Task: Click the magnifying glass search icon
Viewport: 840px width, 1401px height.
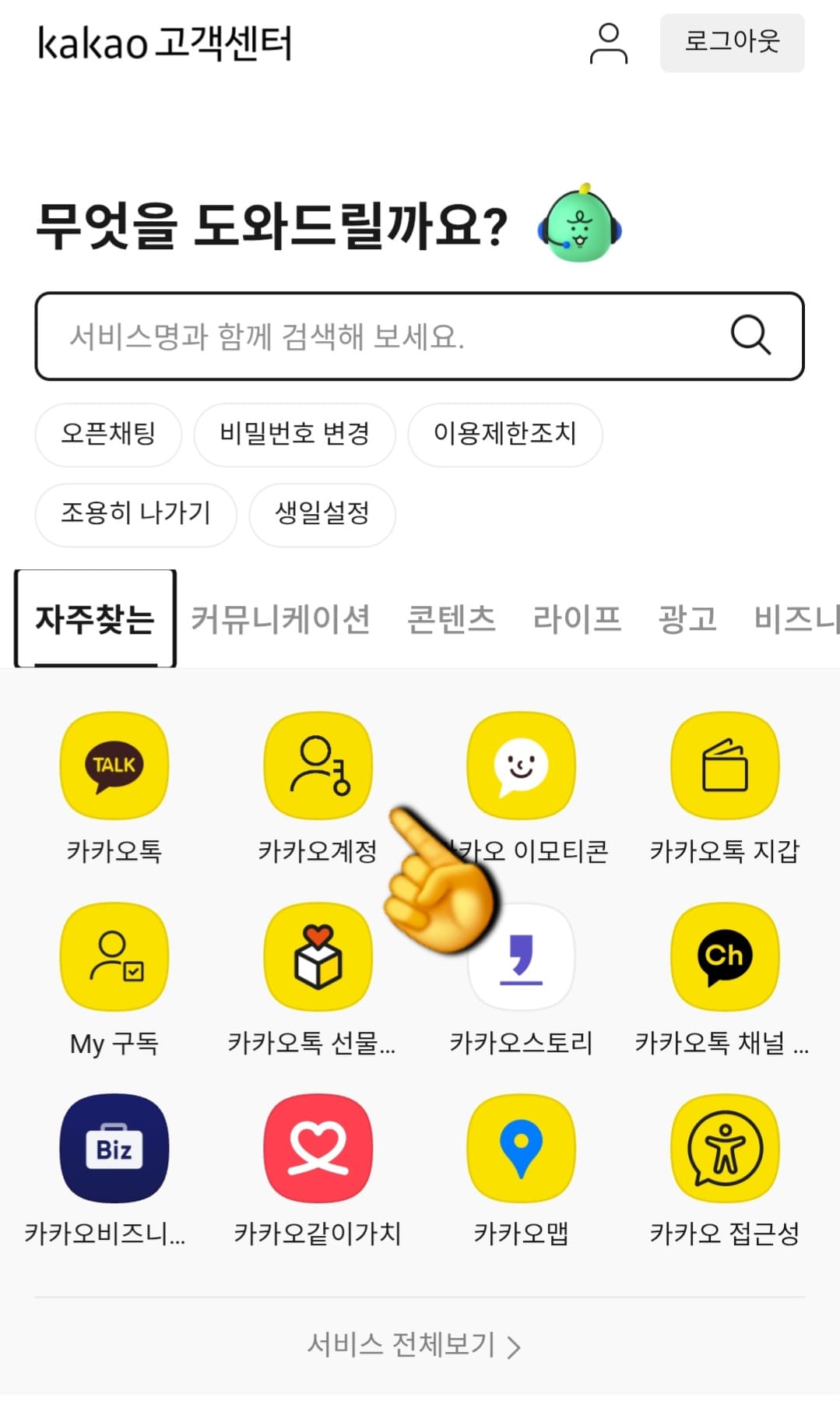Action: click(x=750, y=335)
